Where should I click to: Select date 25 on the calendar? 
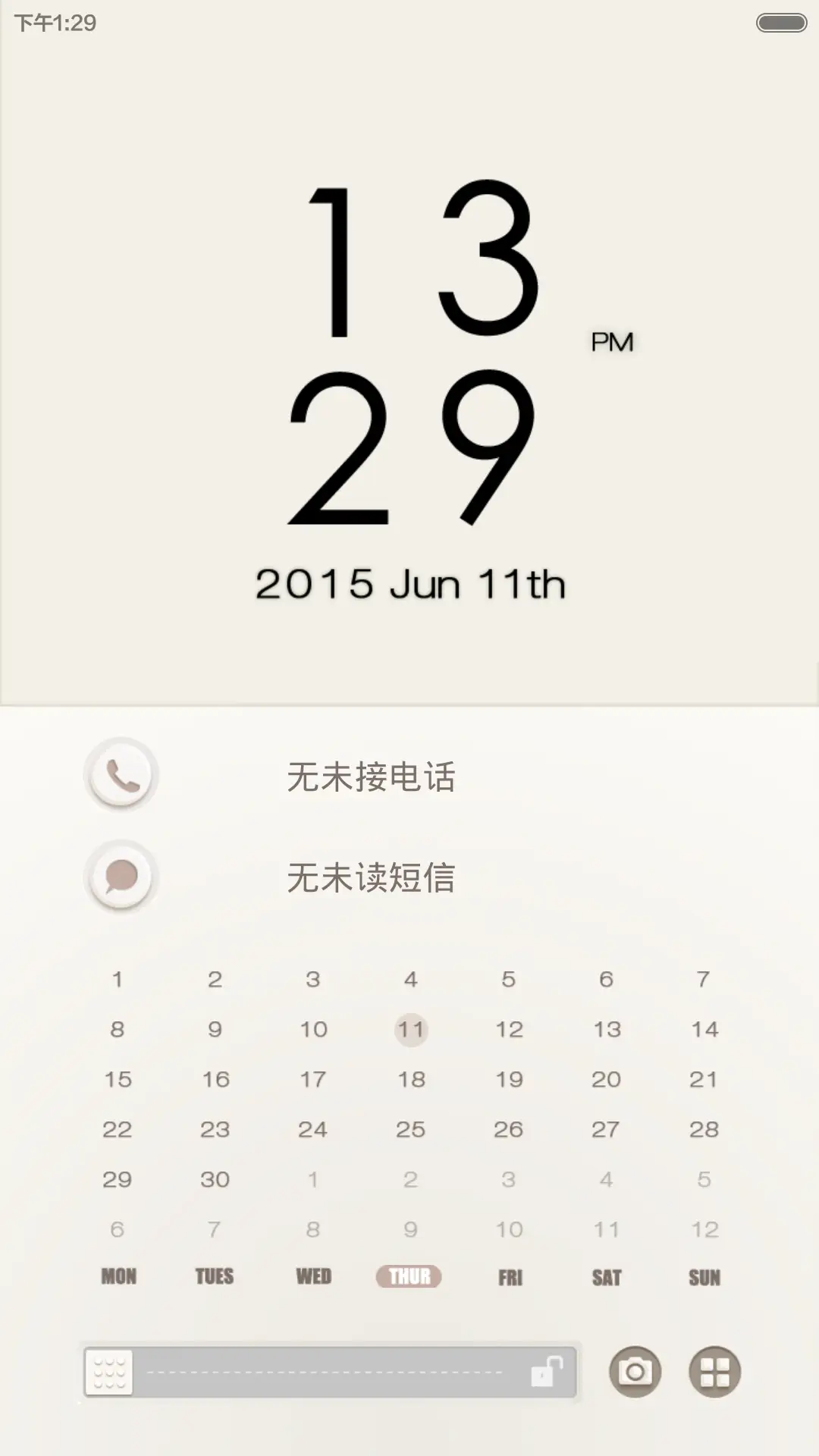click(411, 1129)
